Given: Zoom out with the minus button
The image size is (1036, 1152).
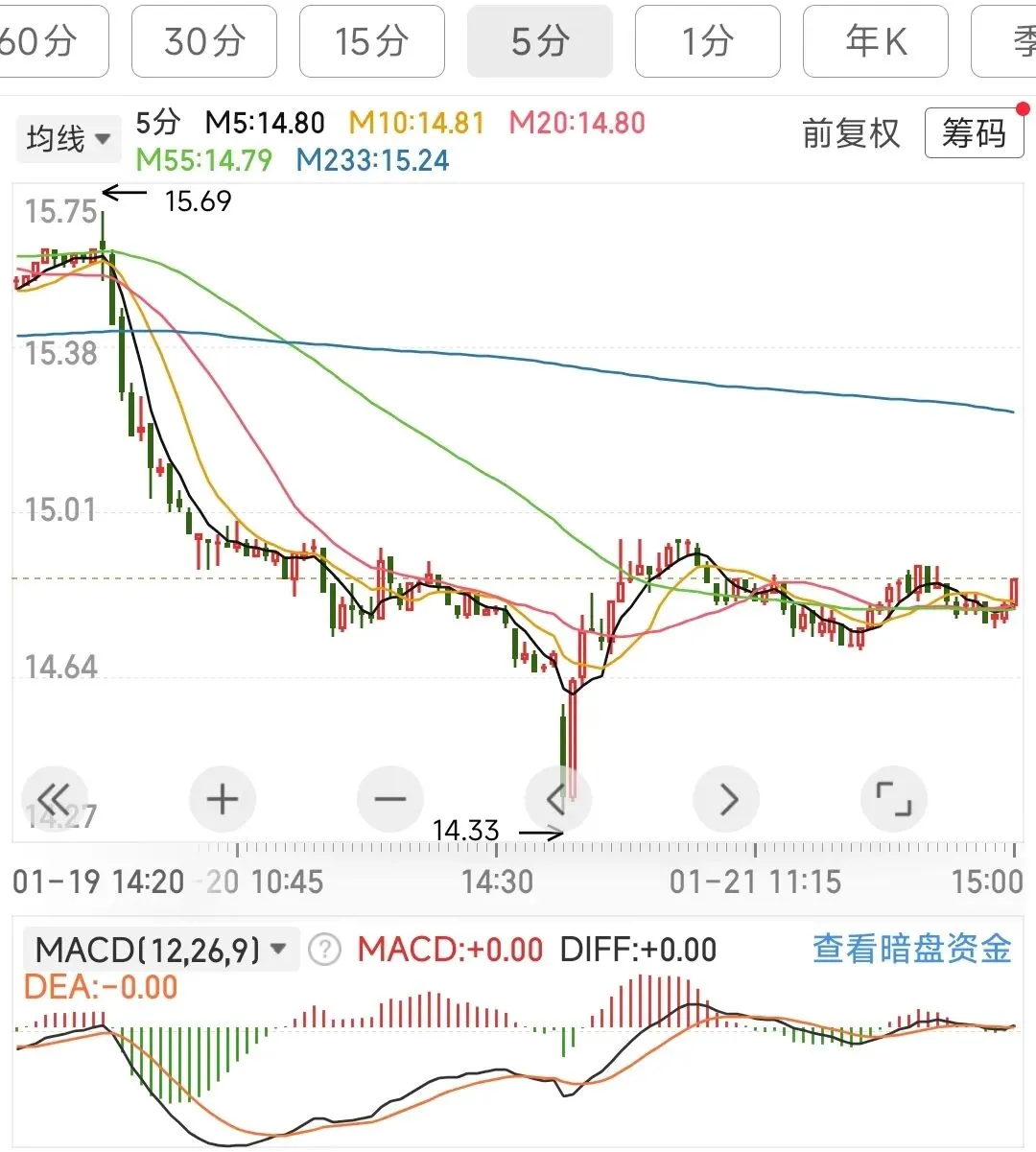Looking at the screenshot, I should click(390, 798).
